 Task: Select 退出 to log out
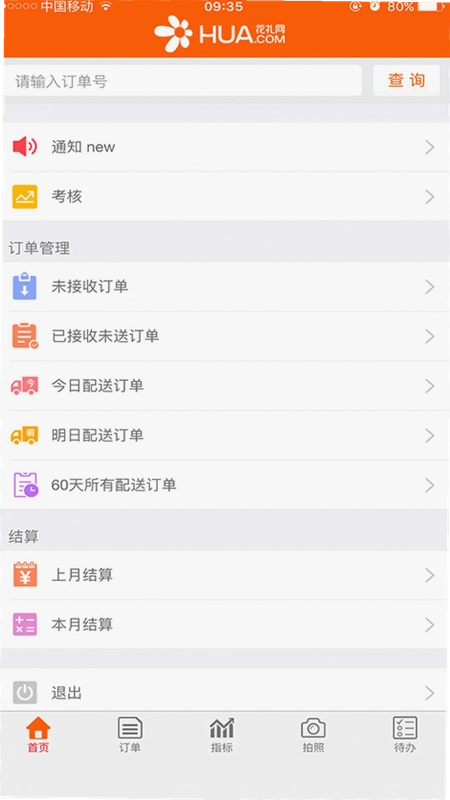click(x=225, y=693)
